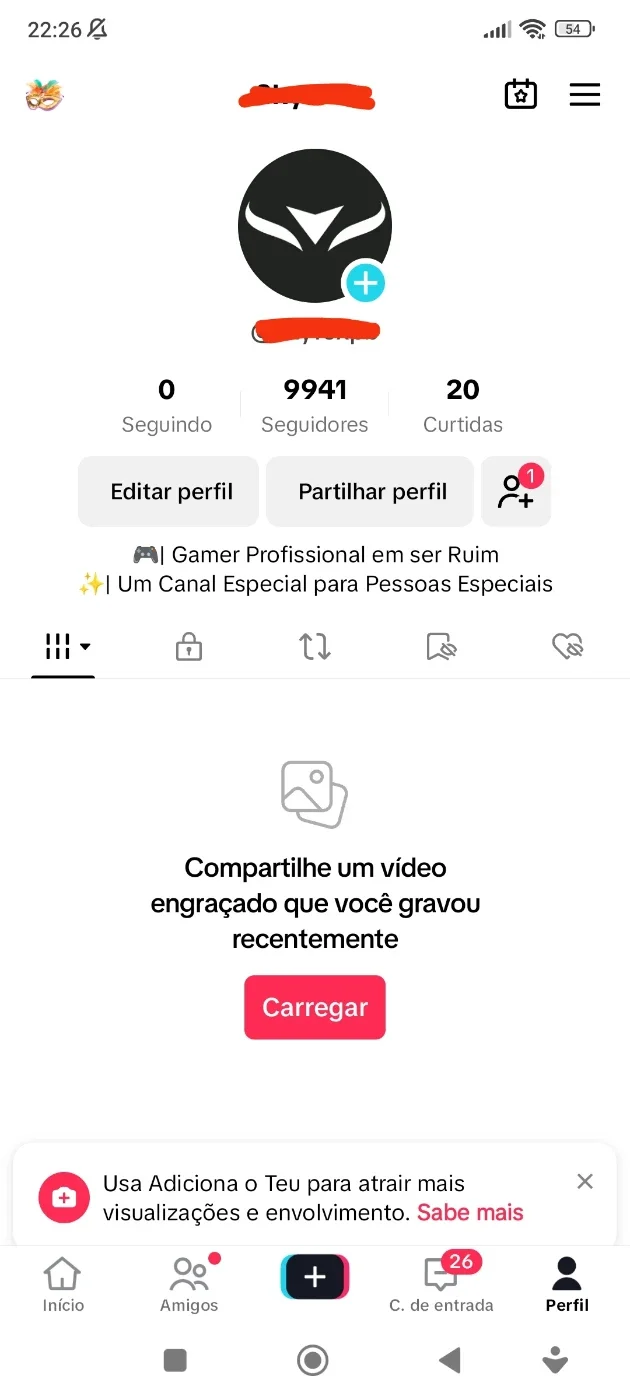The image size is (630, 1400).
Task: Tap the Carregar button
Action: pyautogui.click(x=315, y=1008)
